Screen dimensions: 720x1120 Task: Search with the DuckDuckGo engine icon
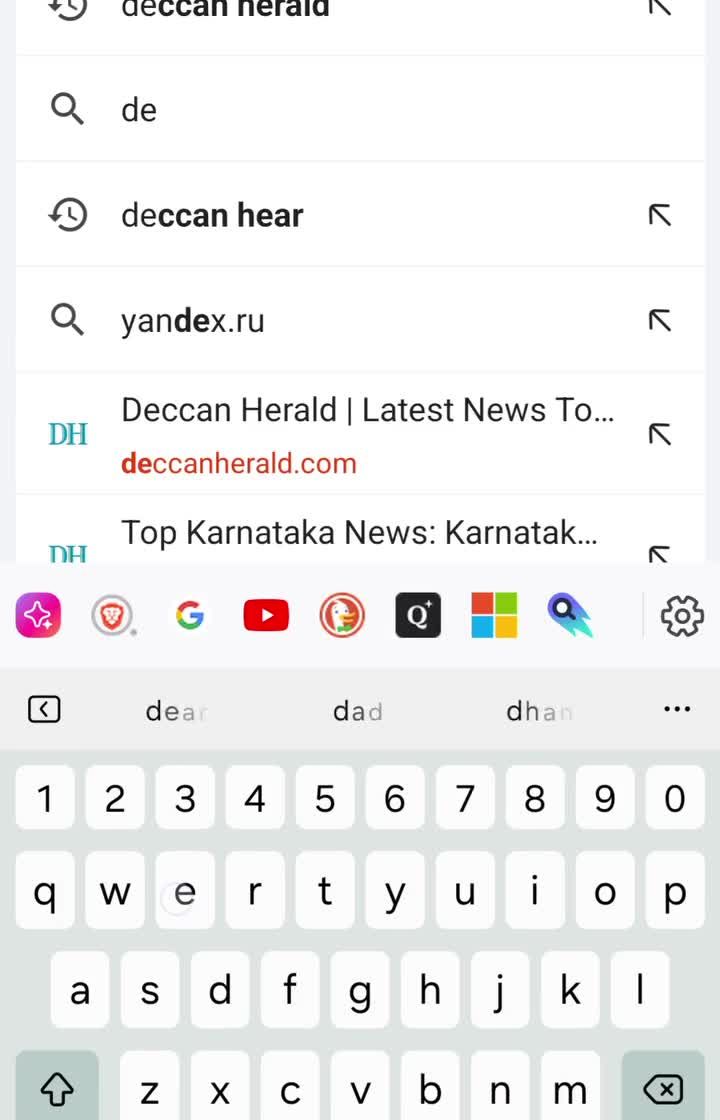click(x=342, y=616)
